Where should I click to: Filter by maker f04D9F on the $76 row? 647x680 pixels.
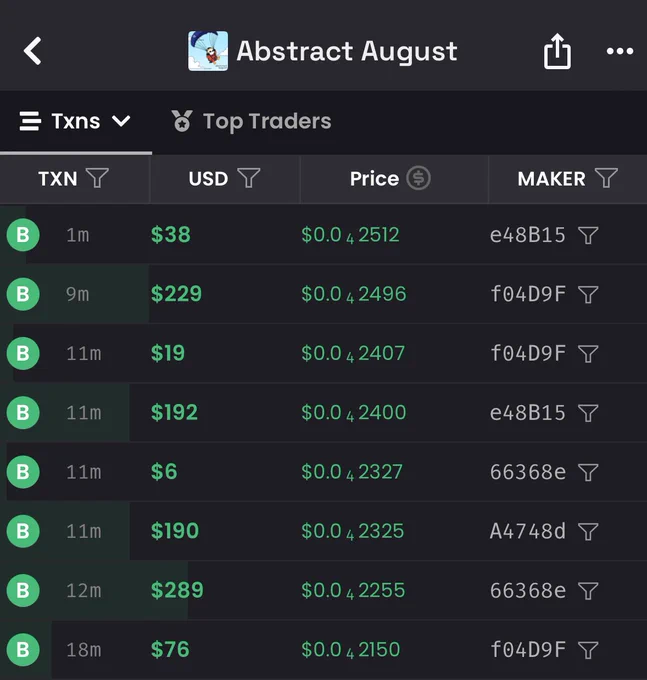pyautogui.click(x=588, y=650)
